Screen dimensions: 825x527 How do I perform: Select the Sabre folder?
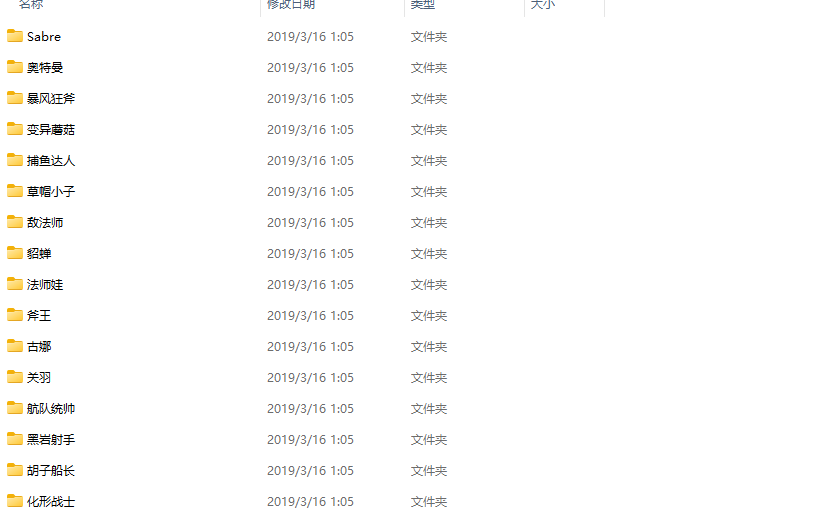coord(43,37)
